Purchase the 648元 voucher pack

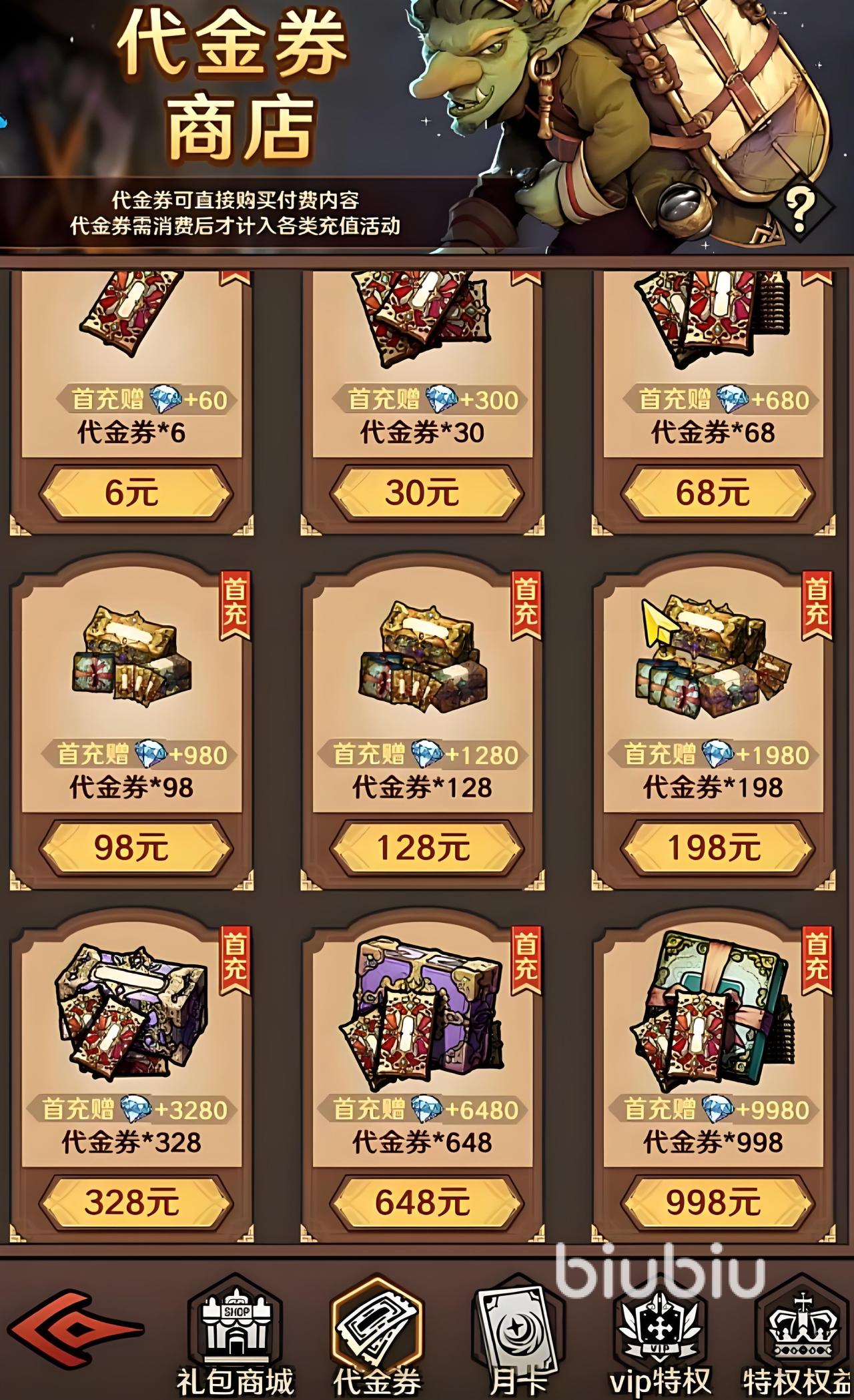point(422,1203)
